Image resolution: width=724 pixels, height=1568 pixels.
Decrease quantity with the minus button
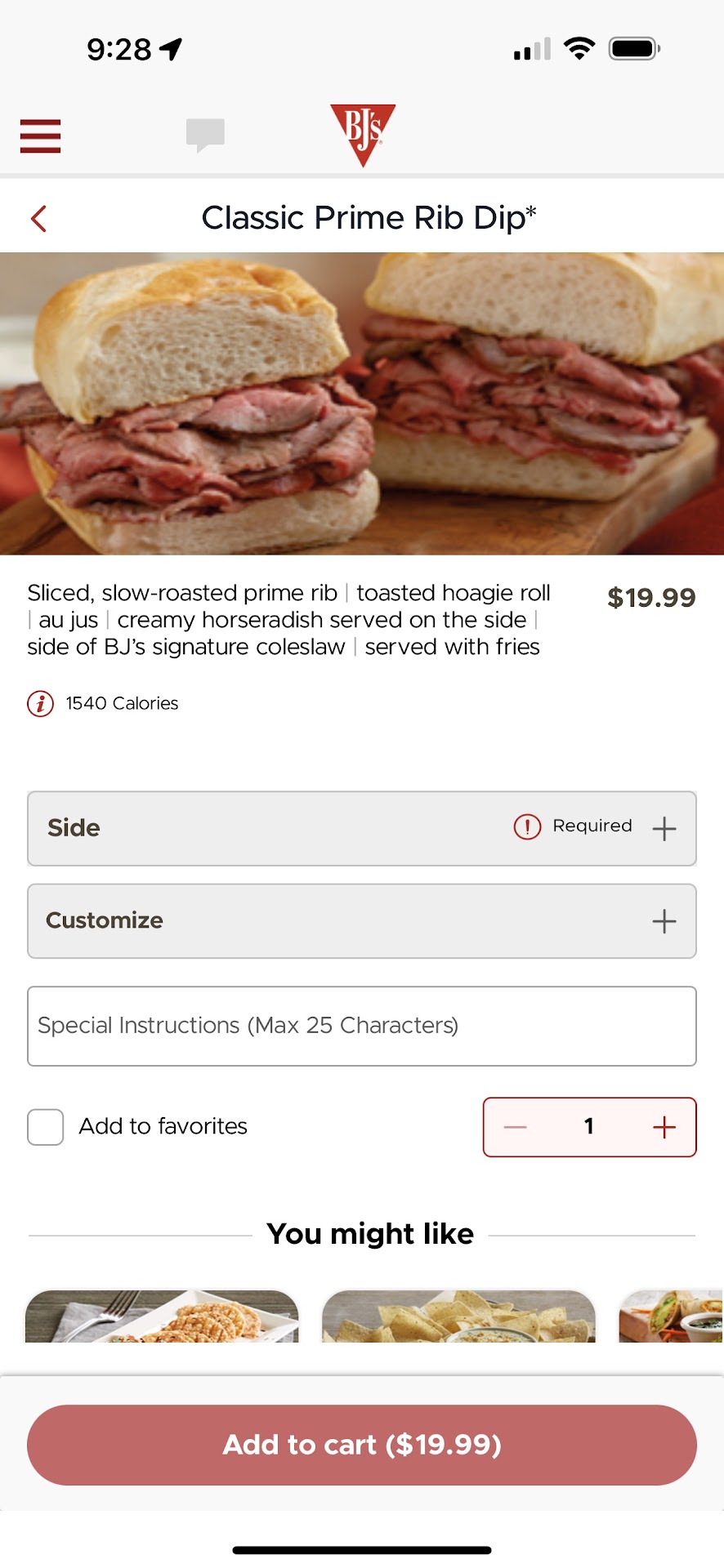[x=516, y=1128]
